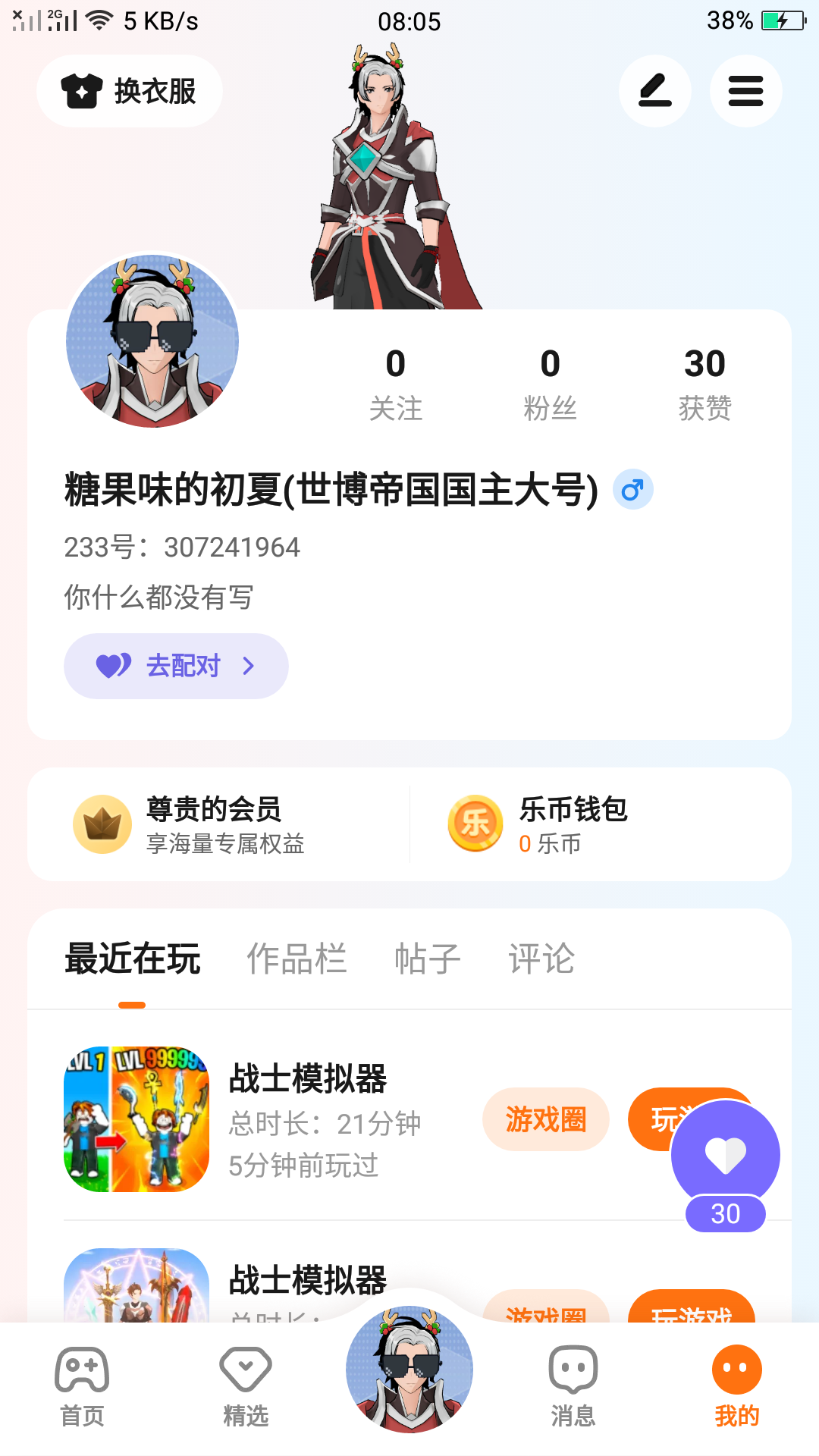View the 关注 following list

pyautogui.click(x=395, y=383)
